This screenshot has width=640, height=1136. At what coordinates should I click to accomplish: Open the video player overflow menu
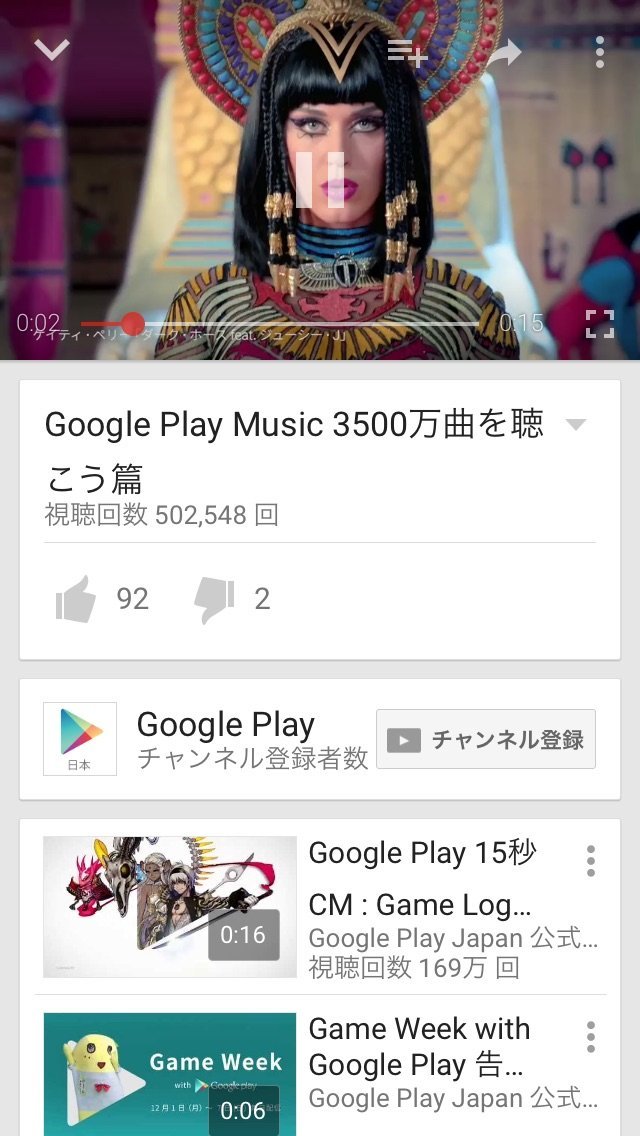pos(599,52)
